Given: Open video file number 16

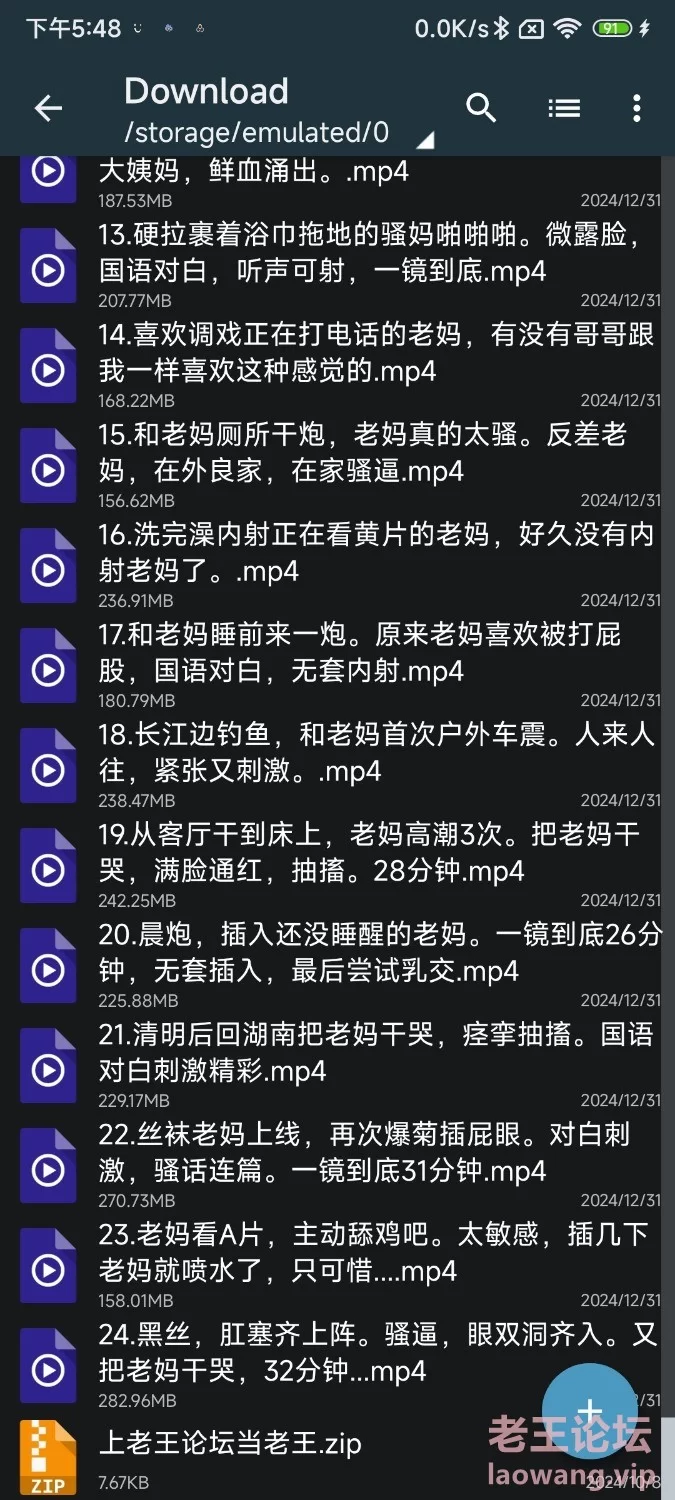Looking at the screenshot, I should click(337, 565).
